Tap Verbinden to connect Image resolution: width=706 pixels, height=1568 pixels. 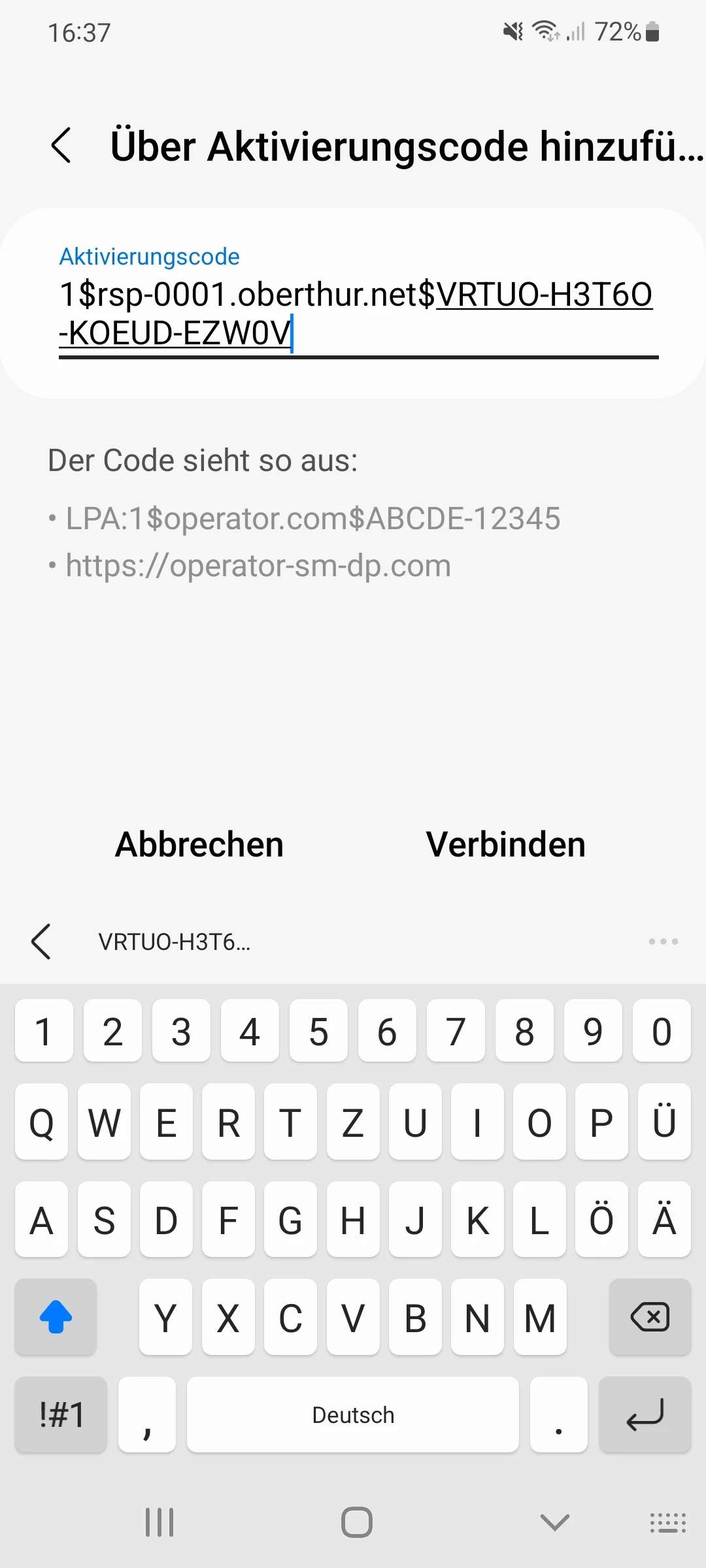(505, 844)
